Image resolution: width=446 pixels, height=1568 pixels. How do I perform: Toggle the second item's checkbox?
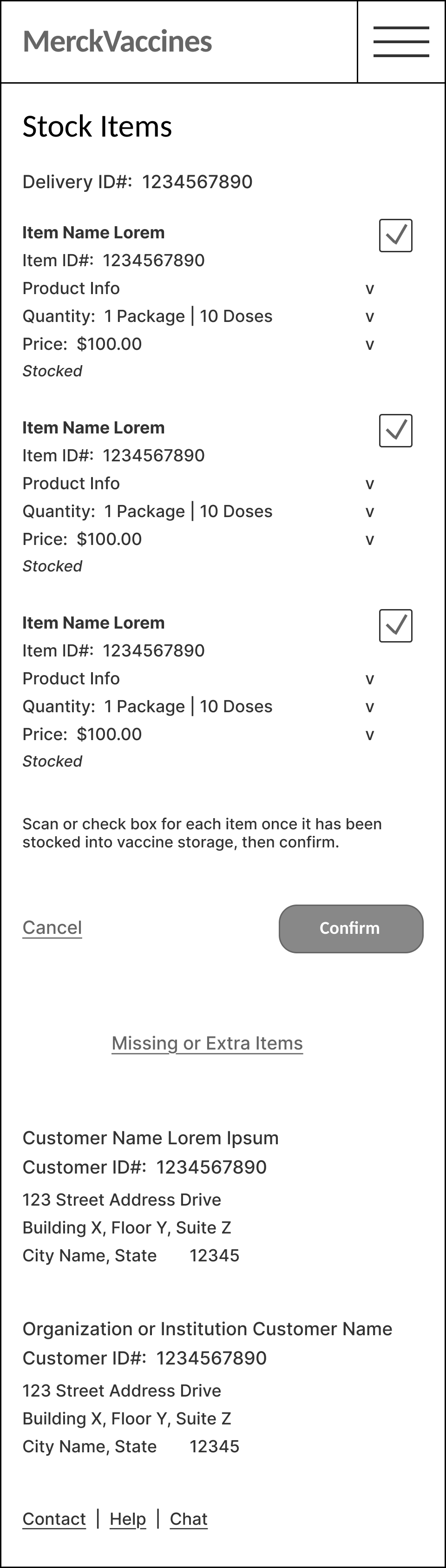pyautogui.click(x=395, y=430)
